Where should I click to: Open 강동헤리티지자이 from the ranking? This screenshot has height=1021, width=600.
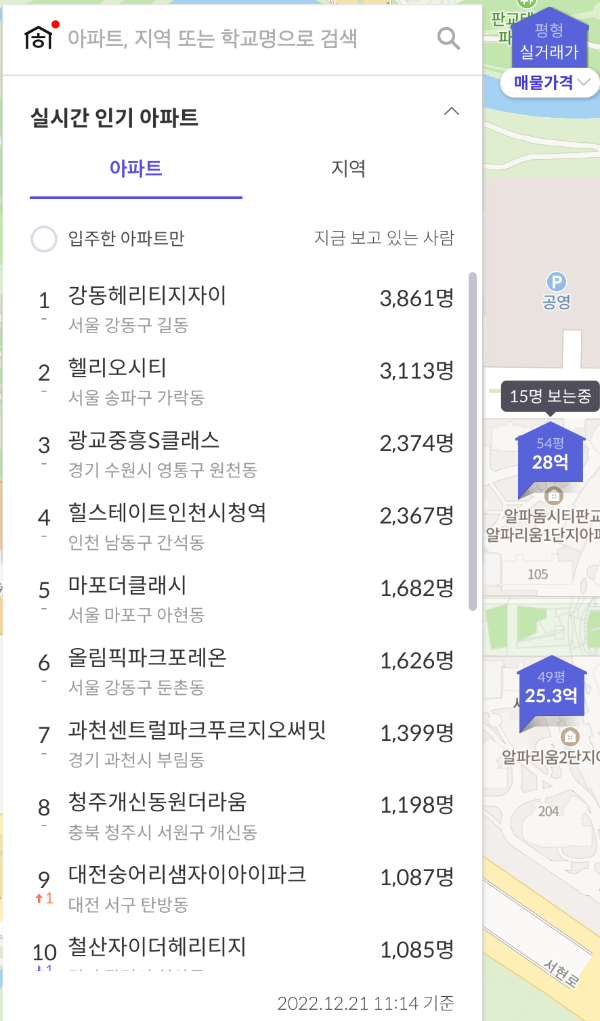point(242,307)
